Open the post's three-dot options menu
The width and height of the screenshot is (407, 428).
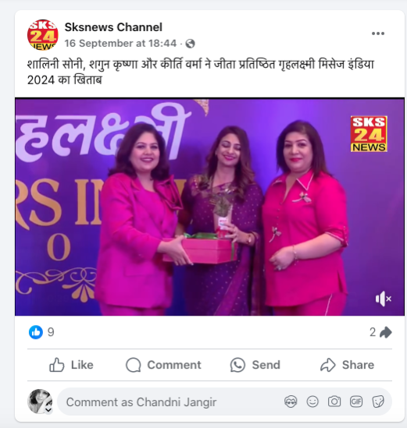(x=378, y=33)
